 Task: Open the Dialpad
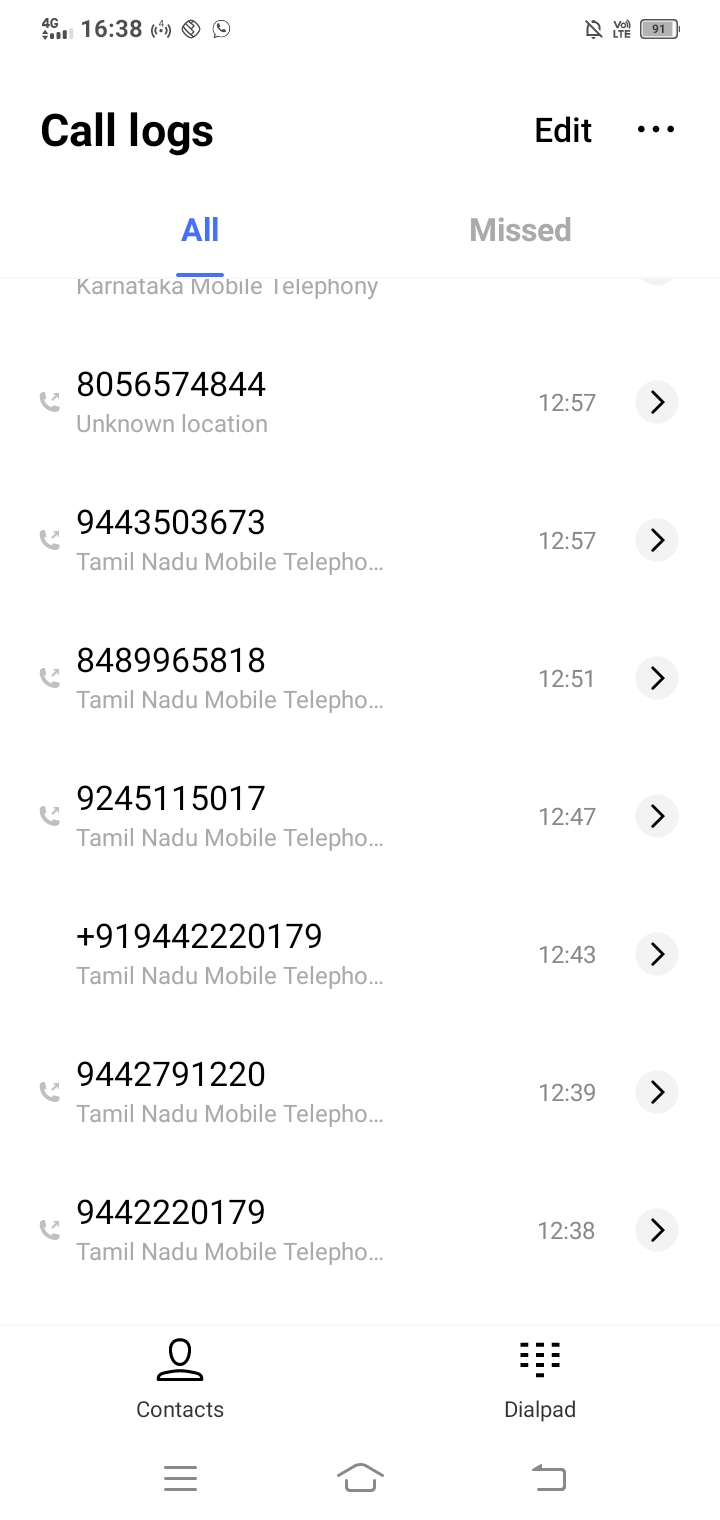540,1380
